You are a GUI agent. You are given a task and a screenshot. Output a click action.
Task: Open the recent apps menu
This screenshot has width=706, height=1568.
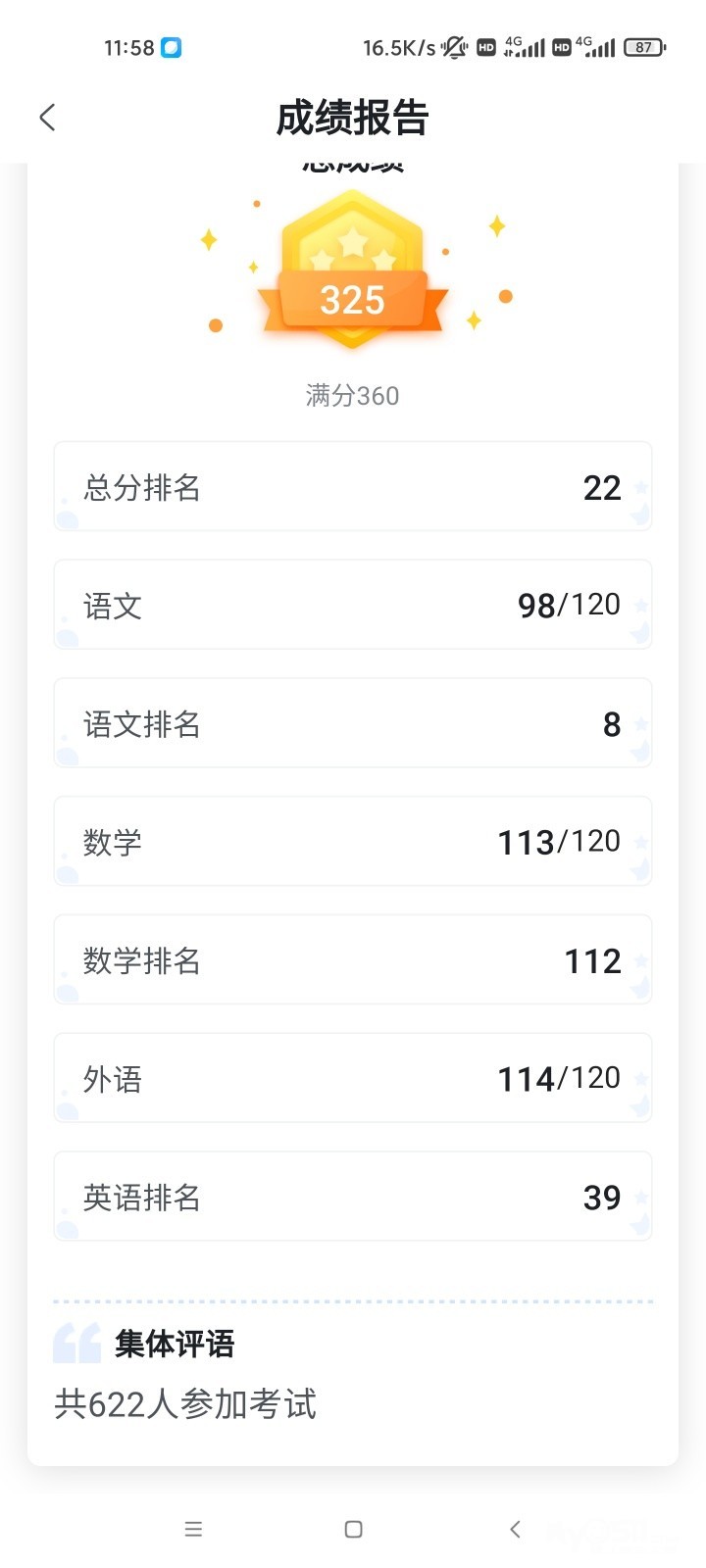tap(193, 1529)
